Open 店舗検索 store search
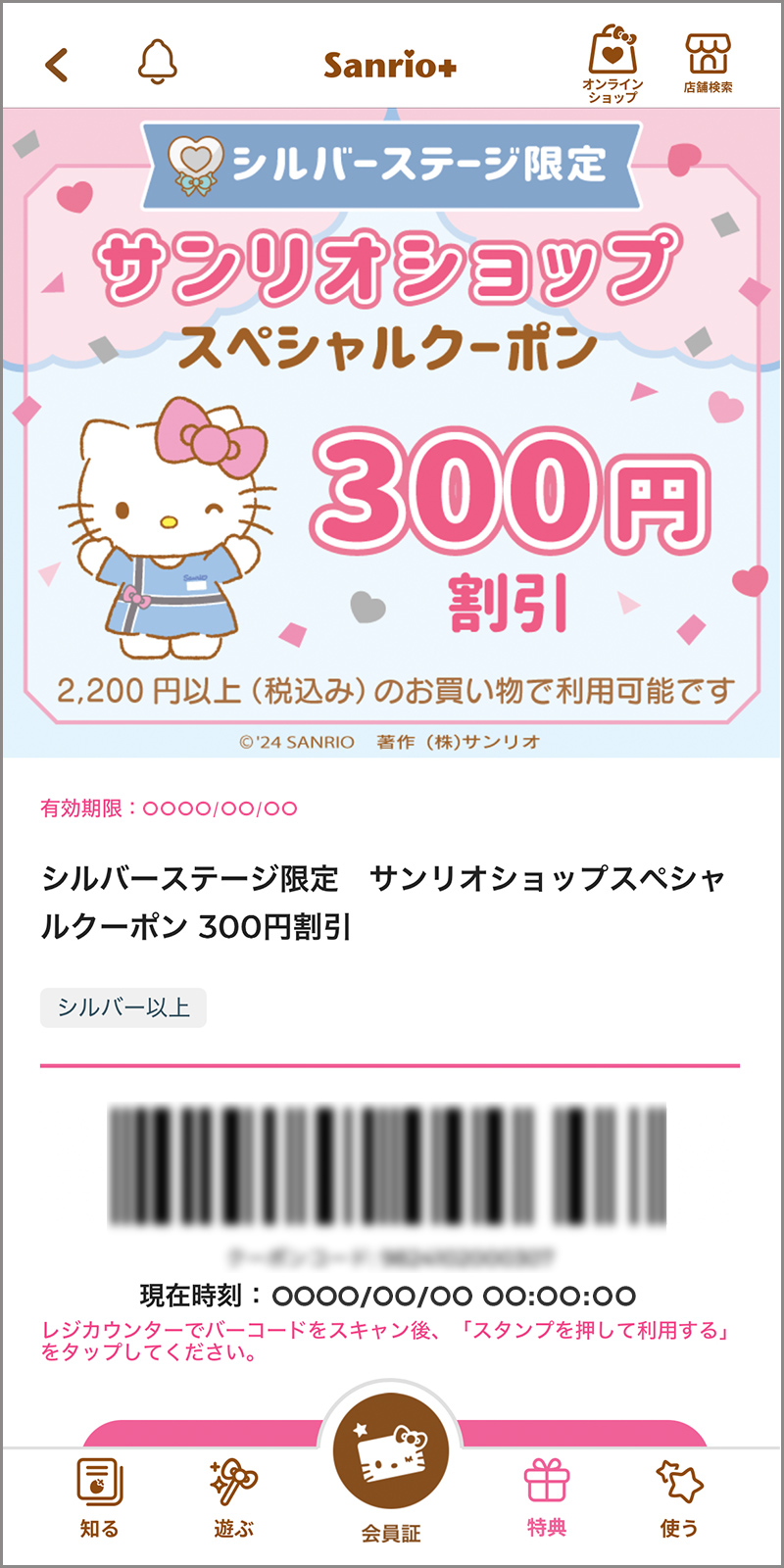Screen dimensions: 784x1568 (708, 64)
